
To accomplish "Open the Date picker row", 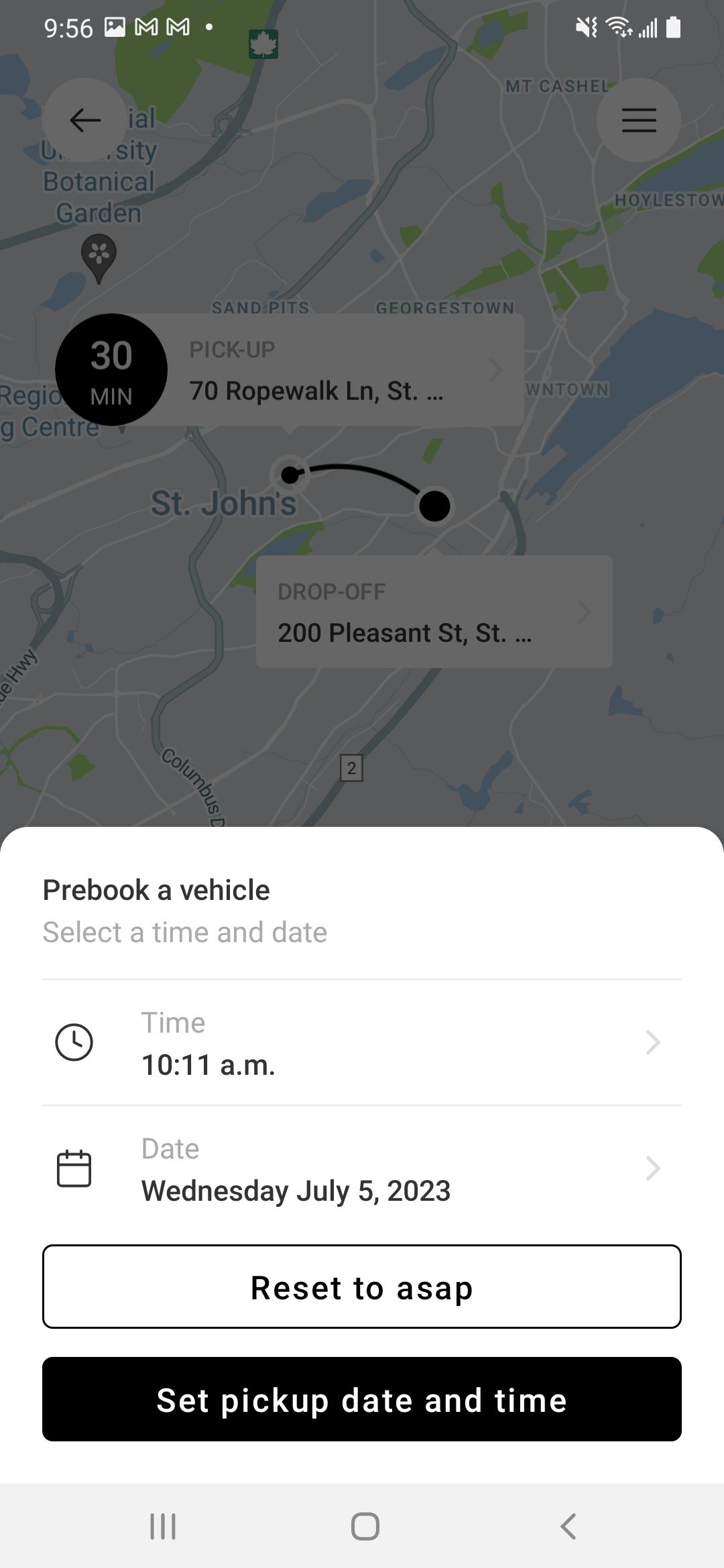I will coord(362,1169).
